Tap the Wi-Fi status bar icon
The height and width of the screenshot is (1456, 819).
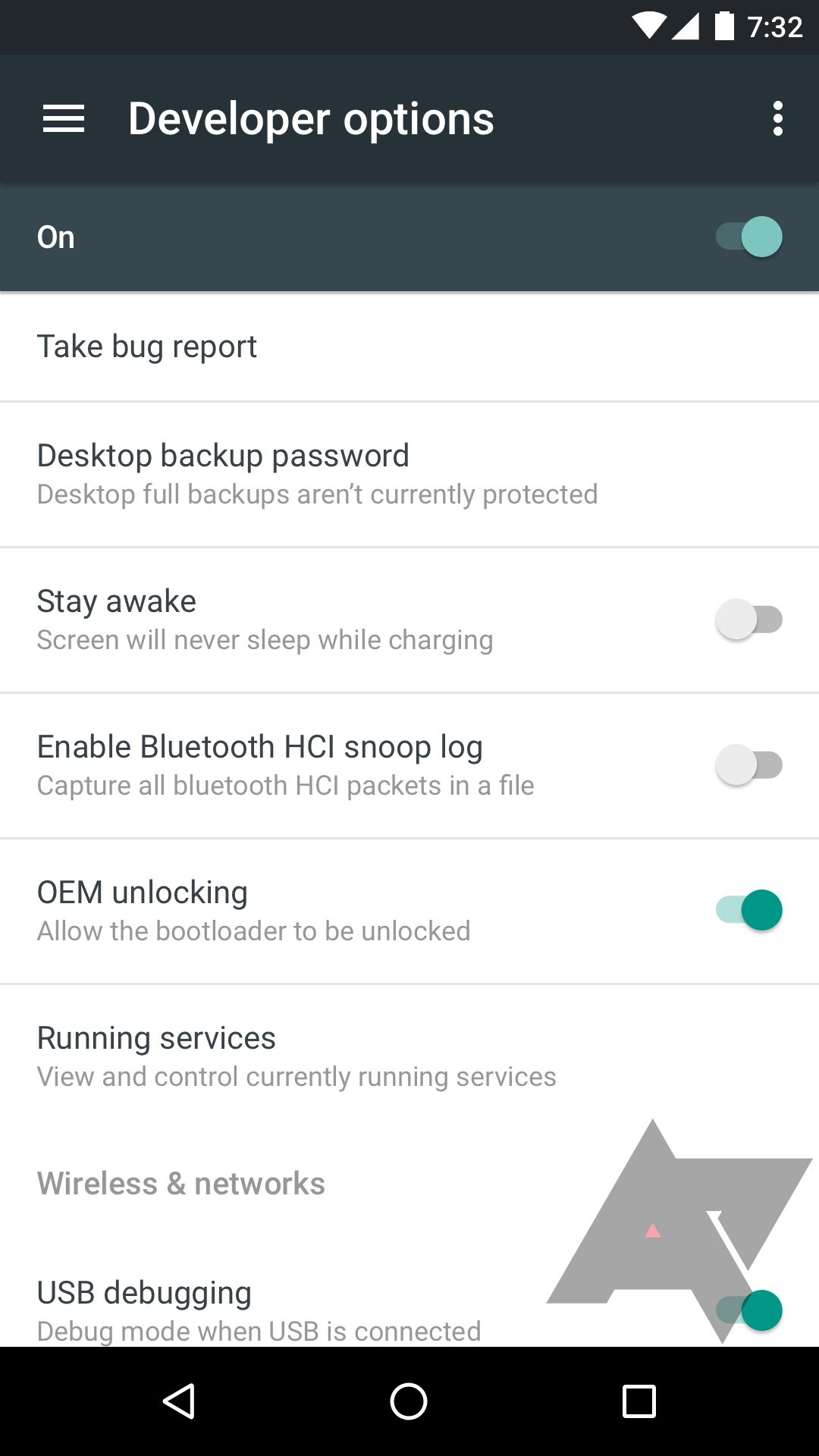(x=650, y=25)
